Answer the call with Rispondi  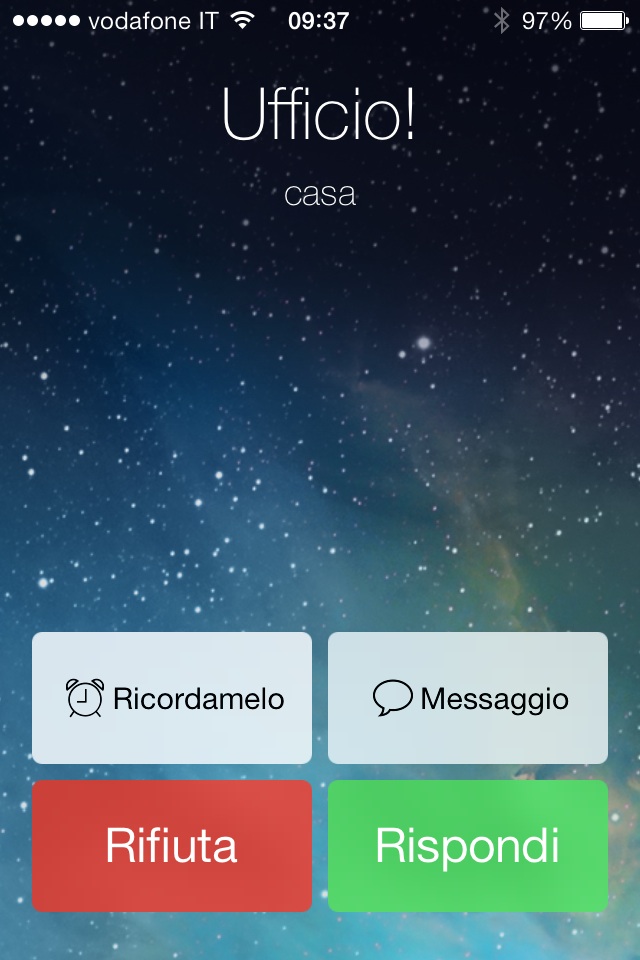point(468,846)
